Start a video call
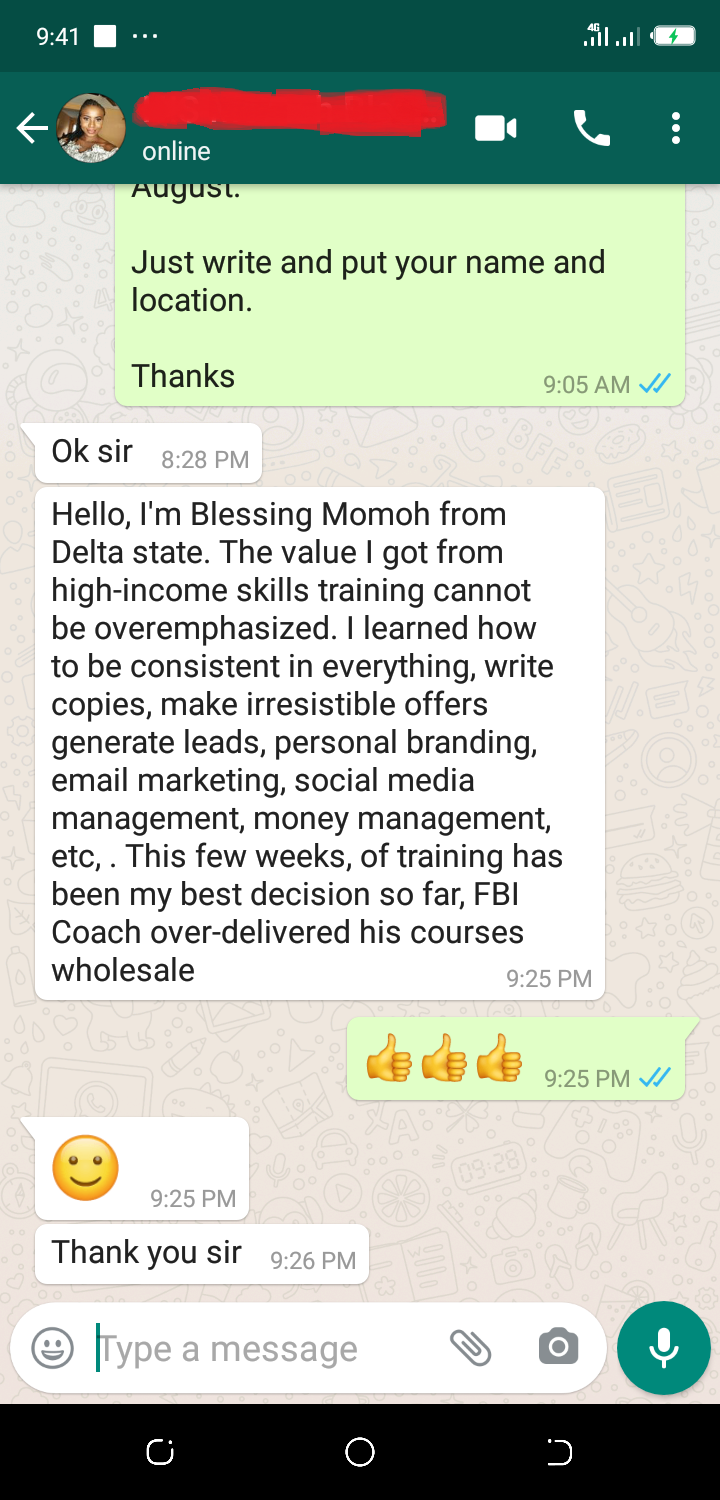 pyautogui.click(x=495, y=128)
